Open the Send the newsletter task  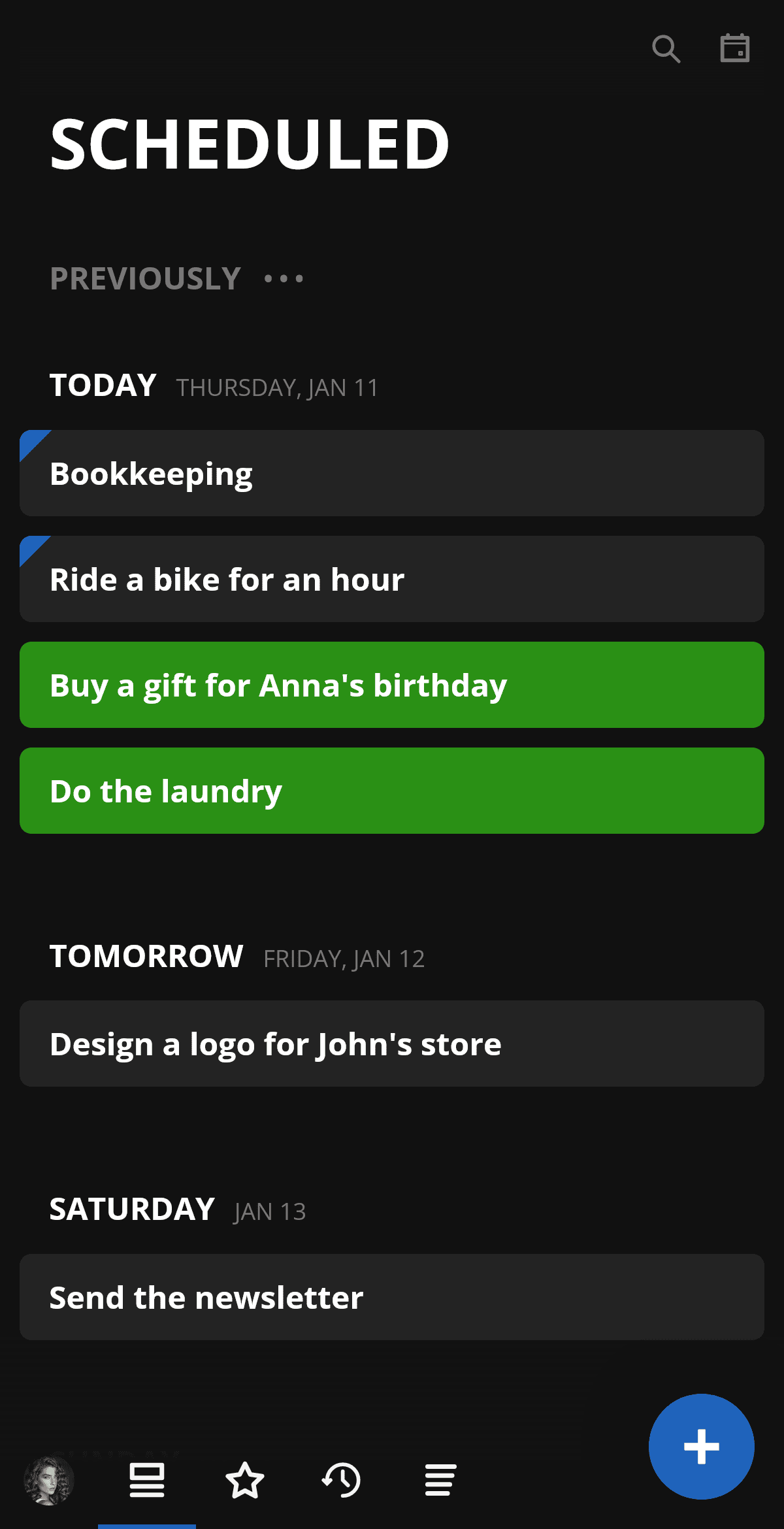pos(392,1297)
